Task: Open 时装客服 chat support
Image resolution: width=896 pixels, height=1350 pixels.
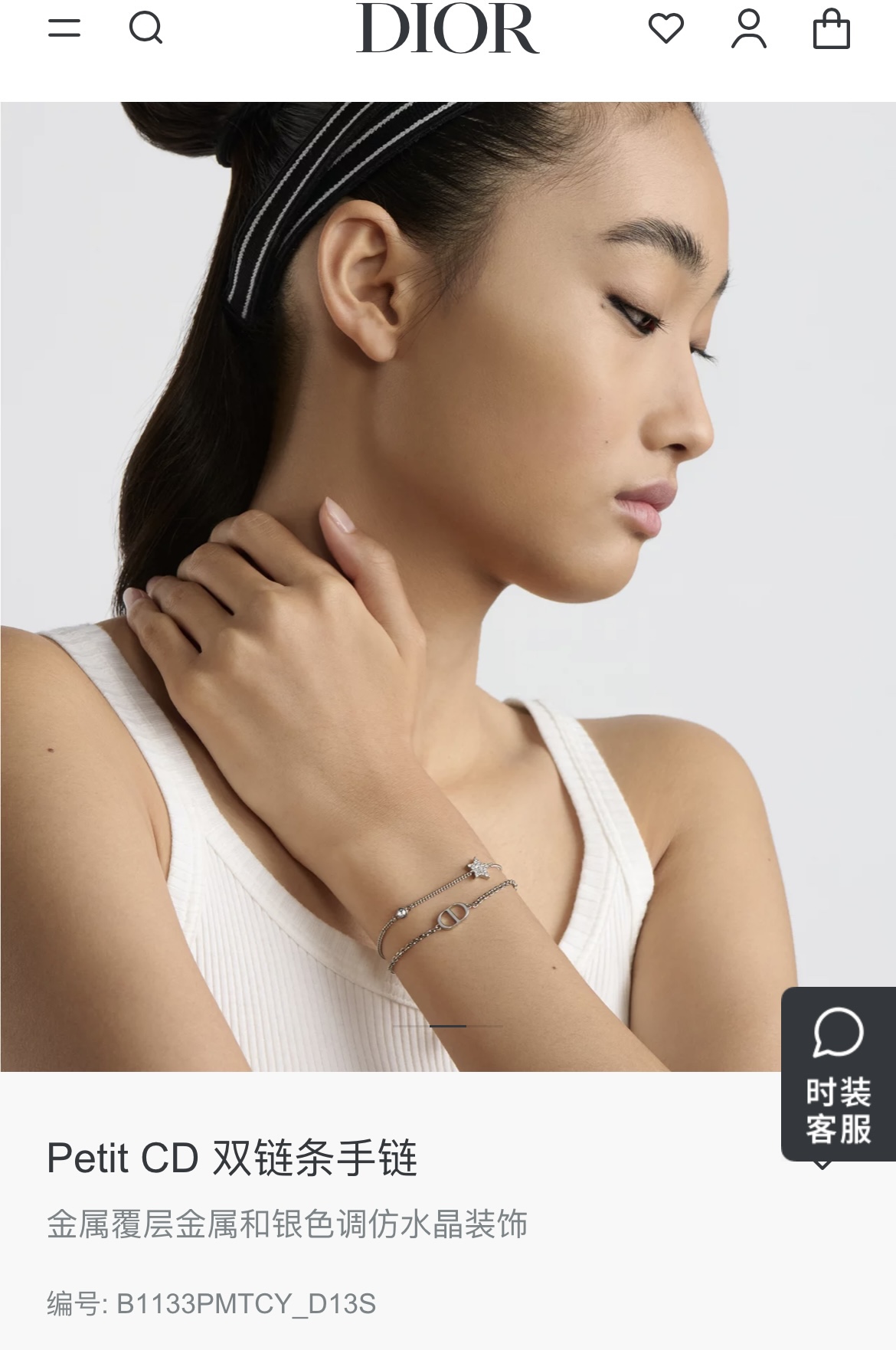Action: point(839,1073)
